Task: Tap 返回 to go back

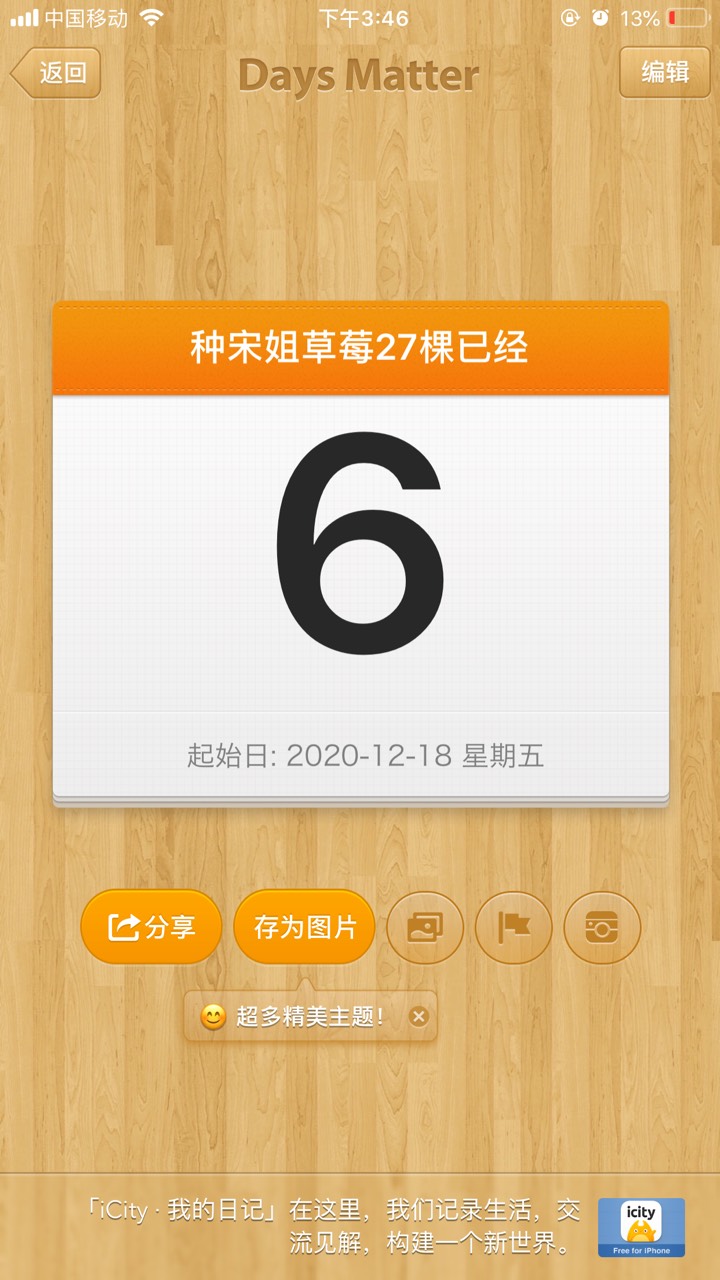Action: point(57,73)
